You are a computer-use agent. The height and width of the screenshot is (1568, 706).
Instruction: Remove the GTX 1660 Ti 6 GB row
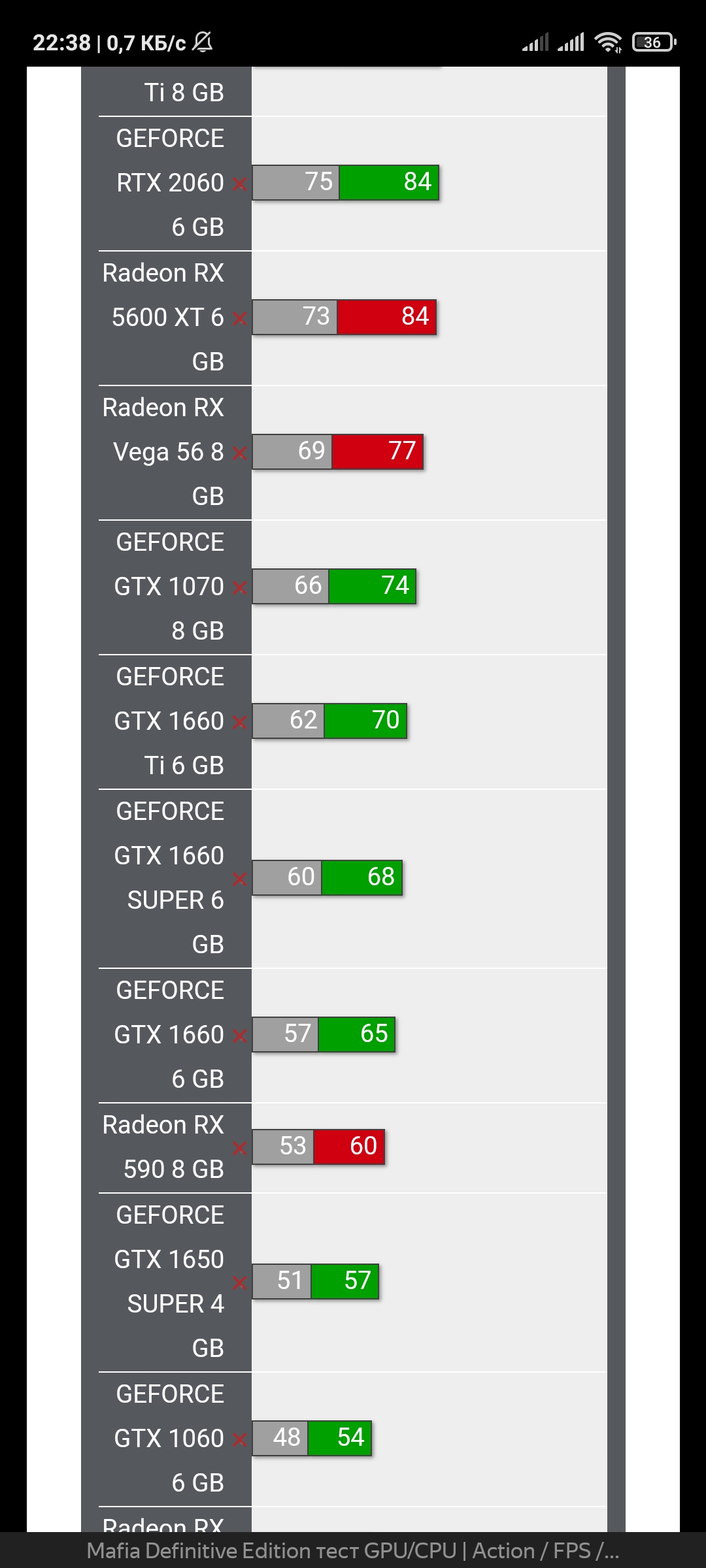(x=239, y=723)
